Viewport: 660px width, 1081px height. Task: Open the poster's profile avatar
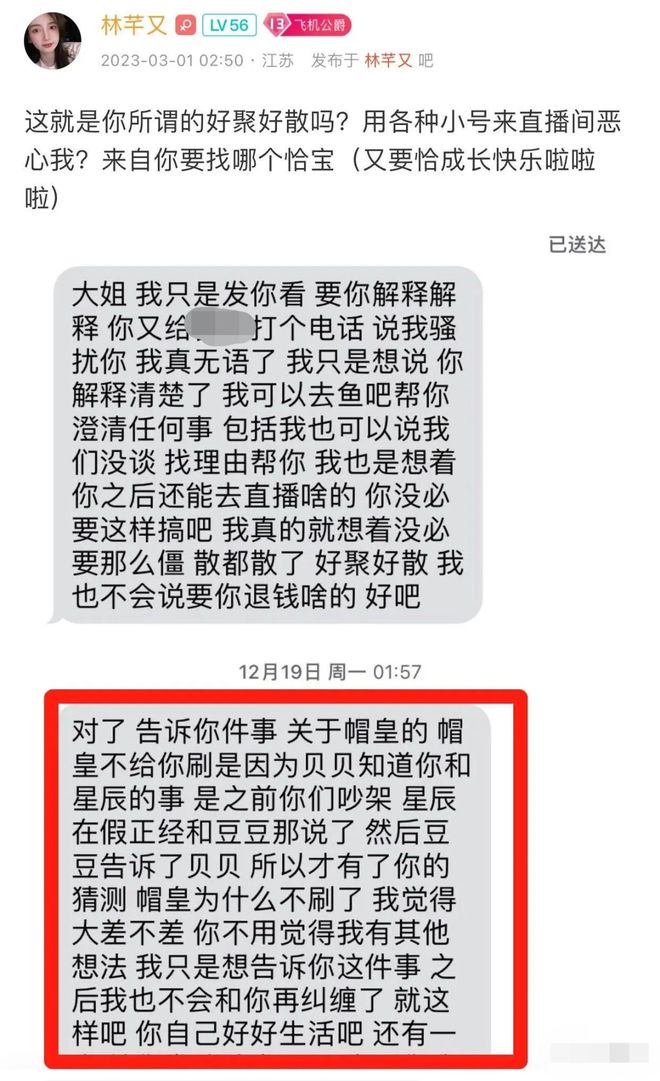coord(52,41)
